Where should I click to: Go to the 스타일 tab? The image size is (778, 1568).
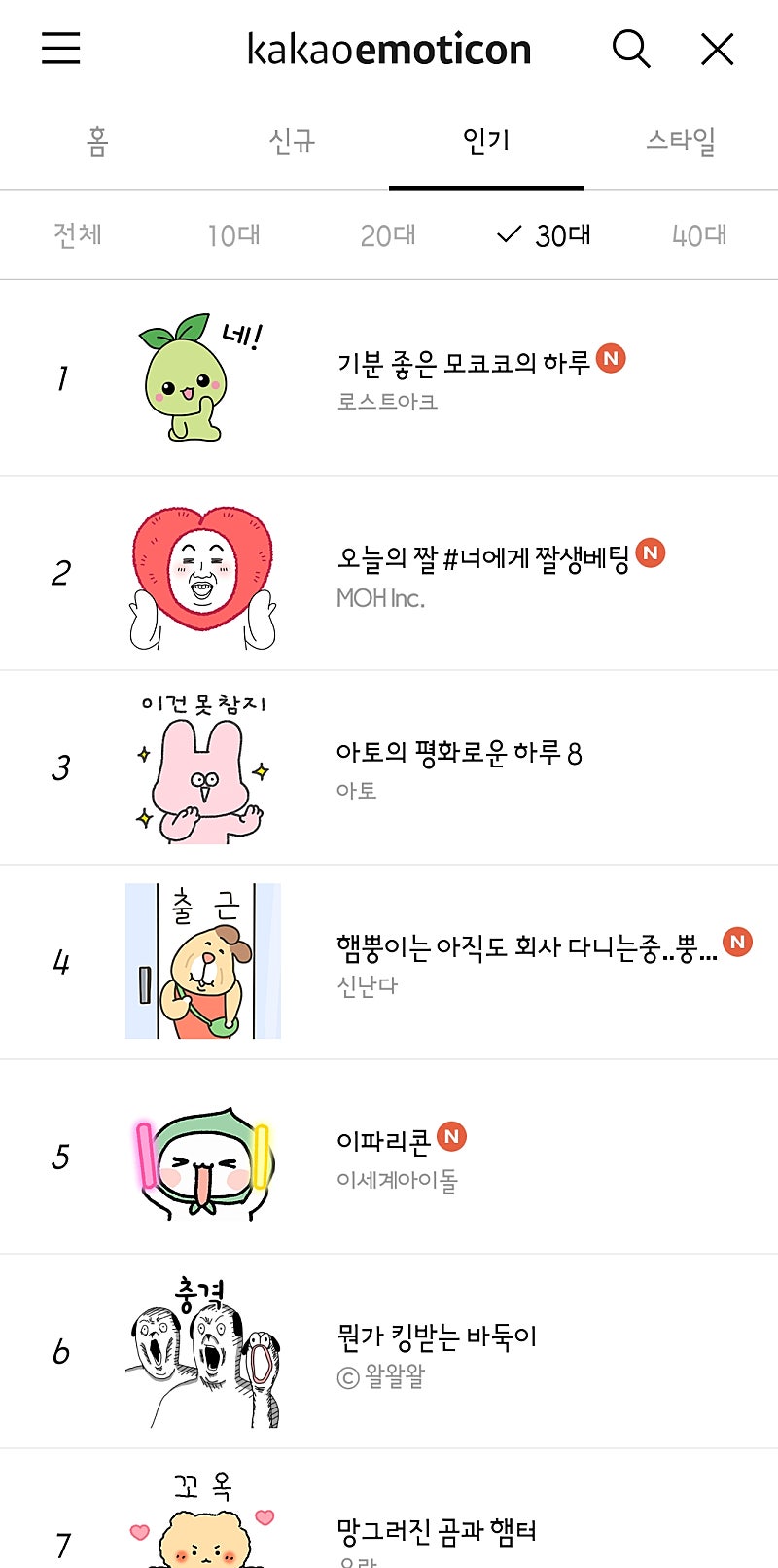tap(681, 142)
